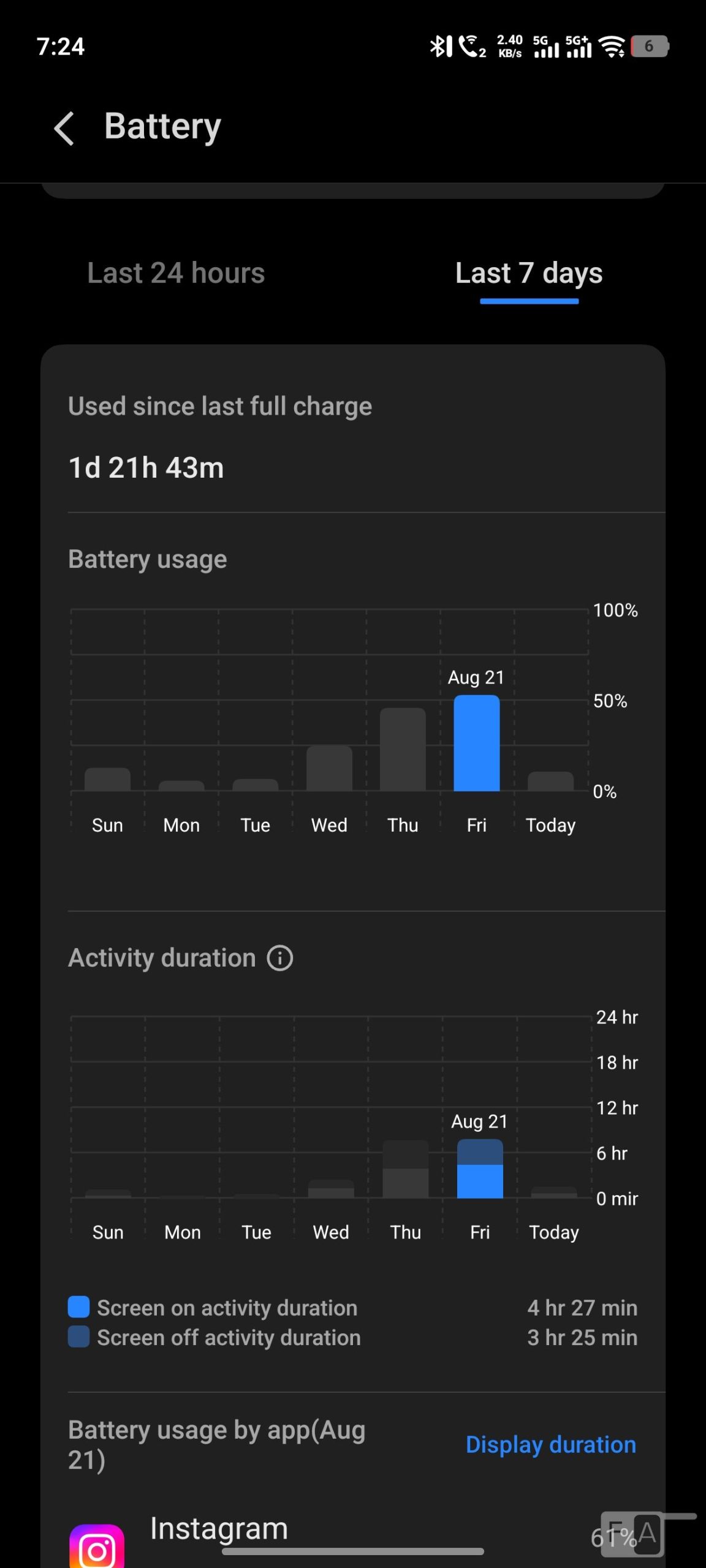
Task: Select Thu bar in Battery usage chart
Action: click(x=403, y=749)
